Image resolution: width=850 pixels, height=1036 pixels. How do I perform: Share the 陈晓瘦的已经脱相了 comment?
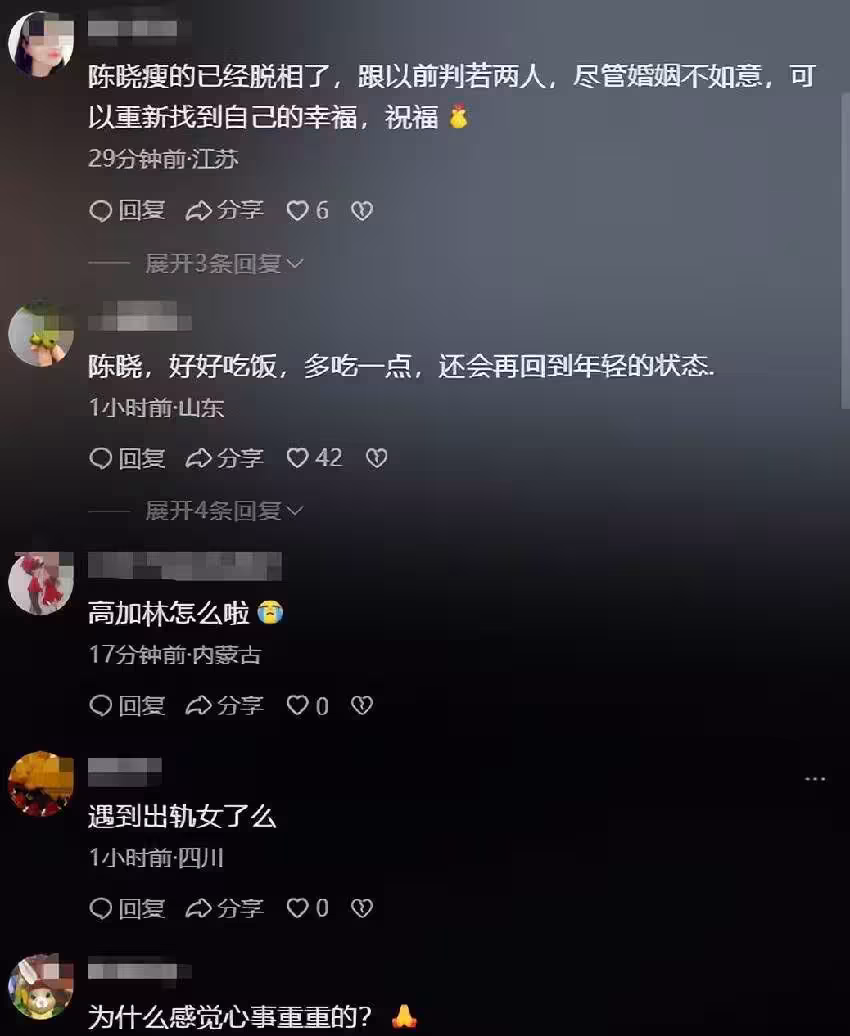(x=225, y=210)
